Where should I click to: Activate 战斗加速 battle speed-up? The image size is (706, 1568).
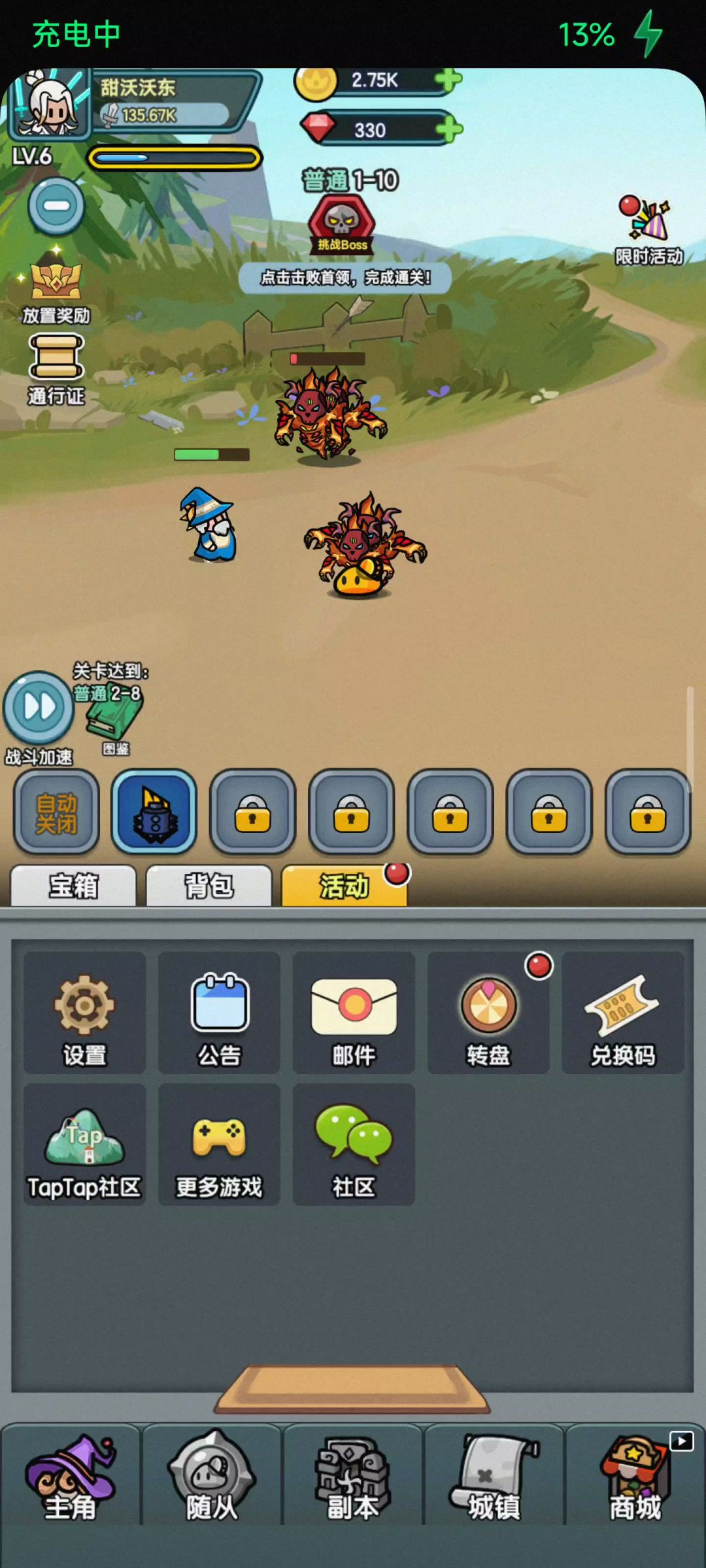[39, 709]
